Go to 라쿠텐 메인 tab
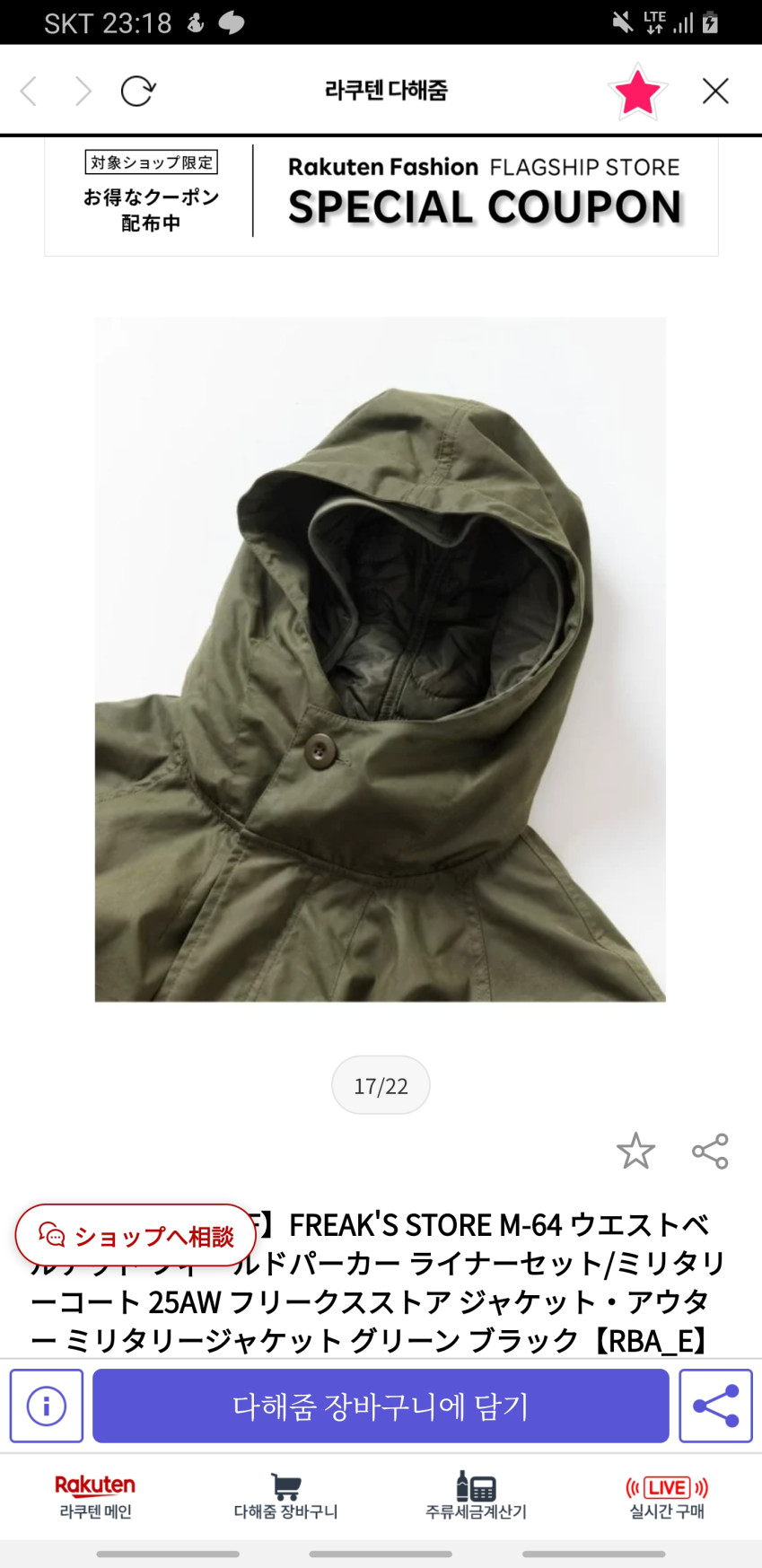Screen dimensions: 762x1568 pyautogui.click(x=95, y=1496)
